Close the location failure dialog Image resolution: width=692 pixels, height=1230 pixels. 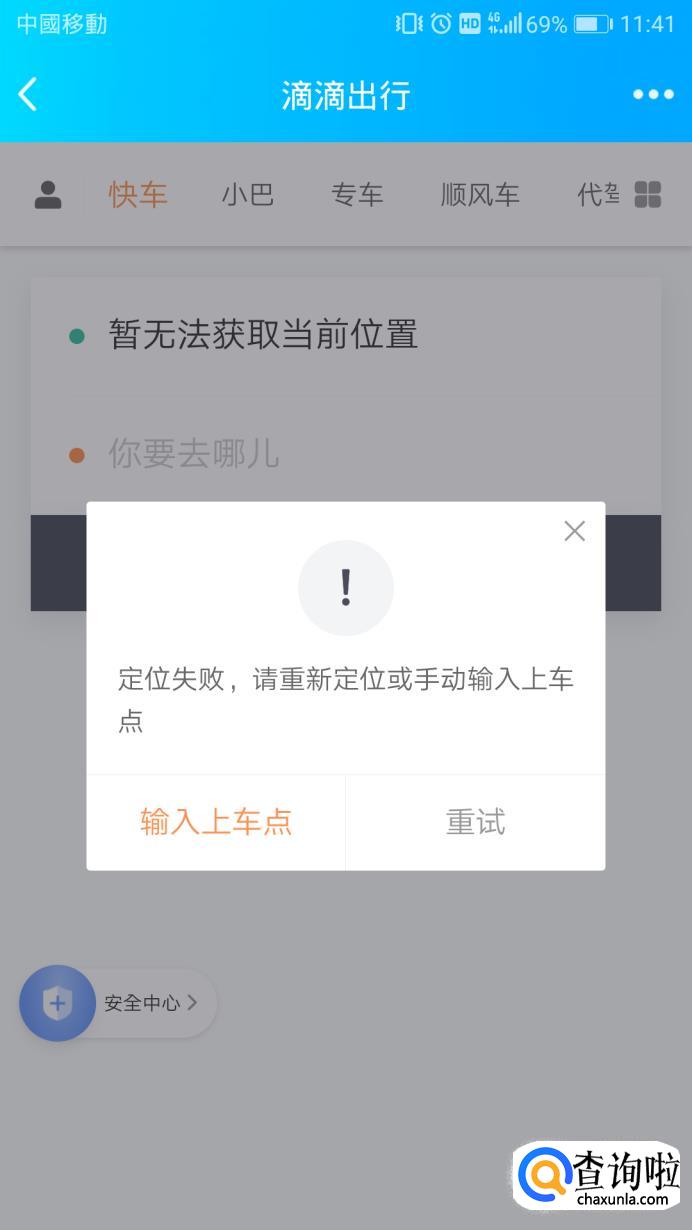(574, 531)
